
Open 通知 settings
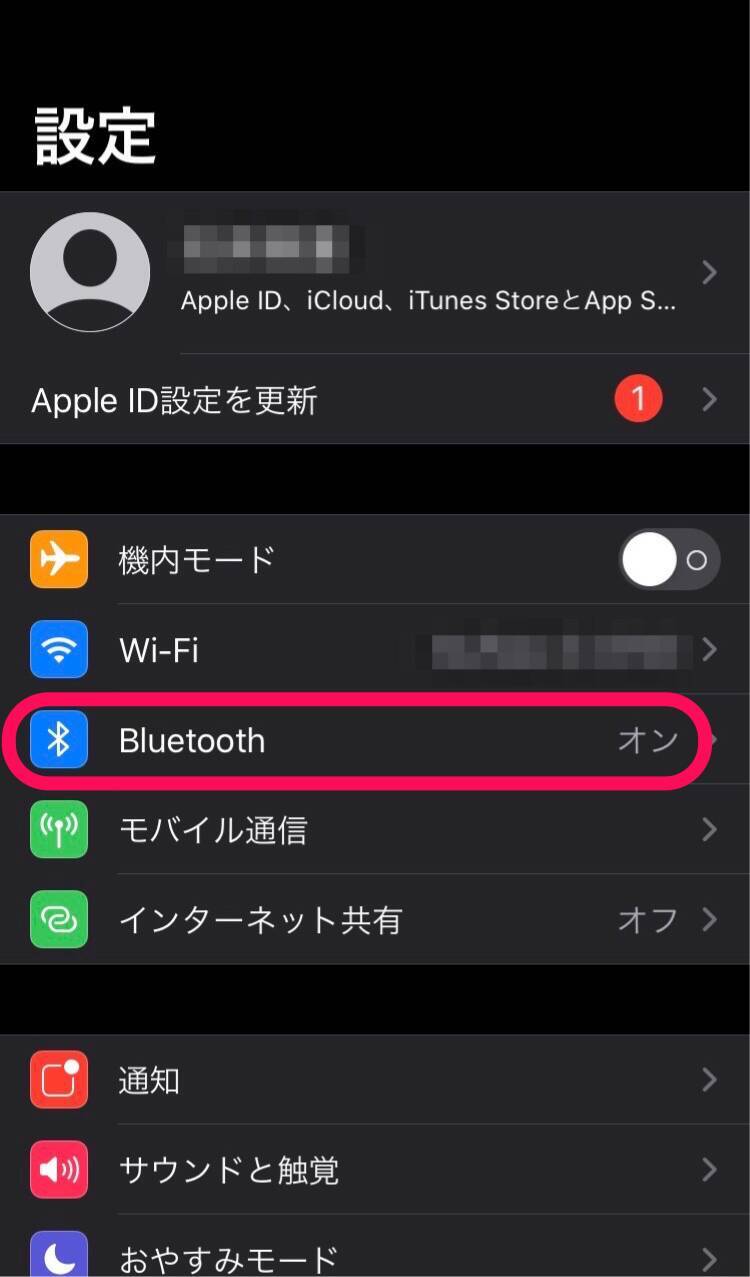(x=375, y=1080)
